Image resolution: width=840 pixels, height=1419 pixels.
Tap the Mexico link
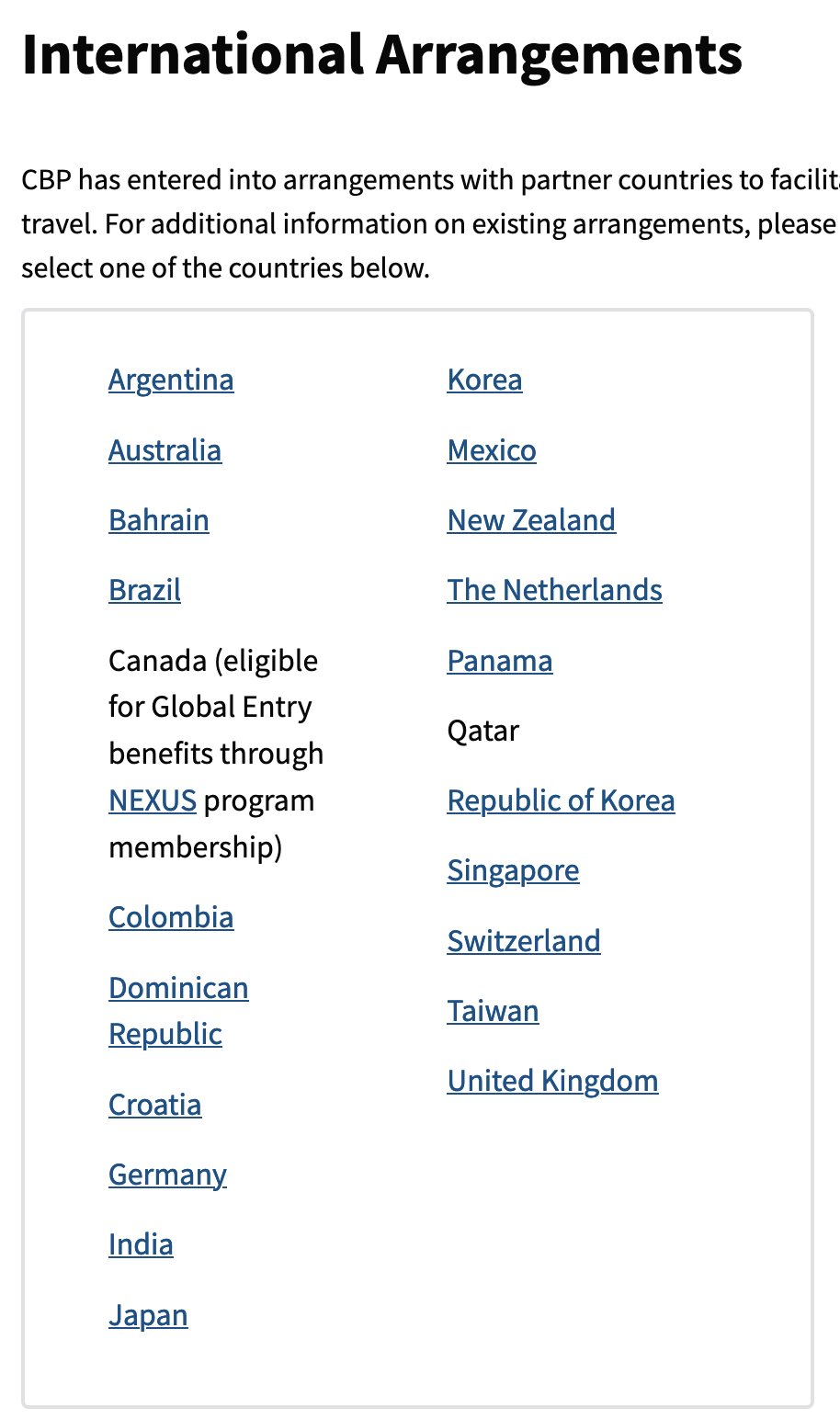(492, 450)
